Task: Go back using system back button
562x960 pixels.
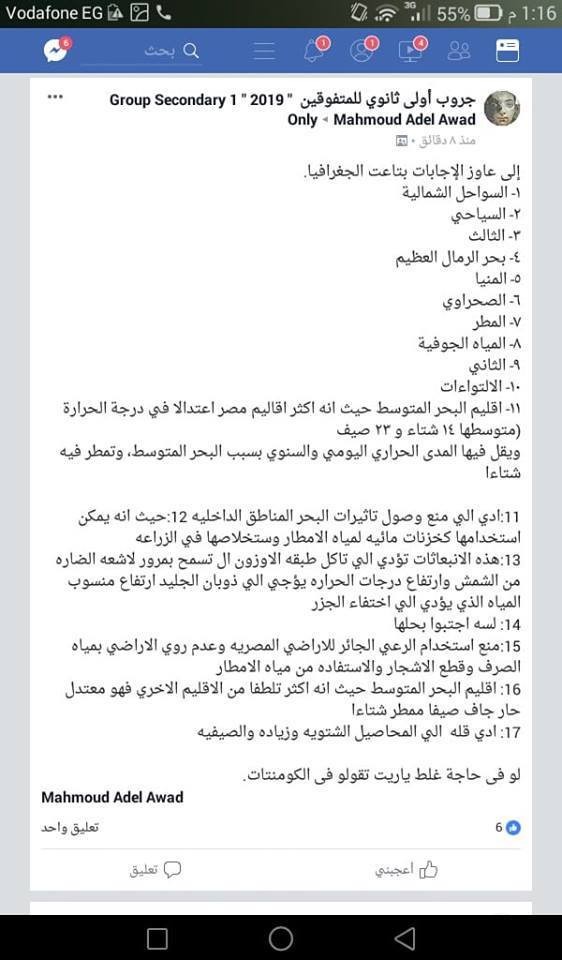Action: tap(405, 937)
